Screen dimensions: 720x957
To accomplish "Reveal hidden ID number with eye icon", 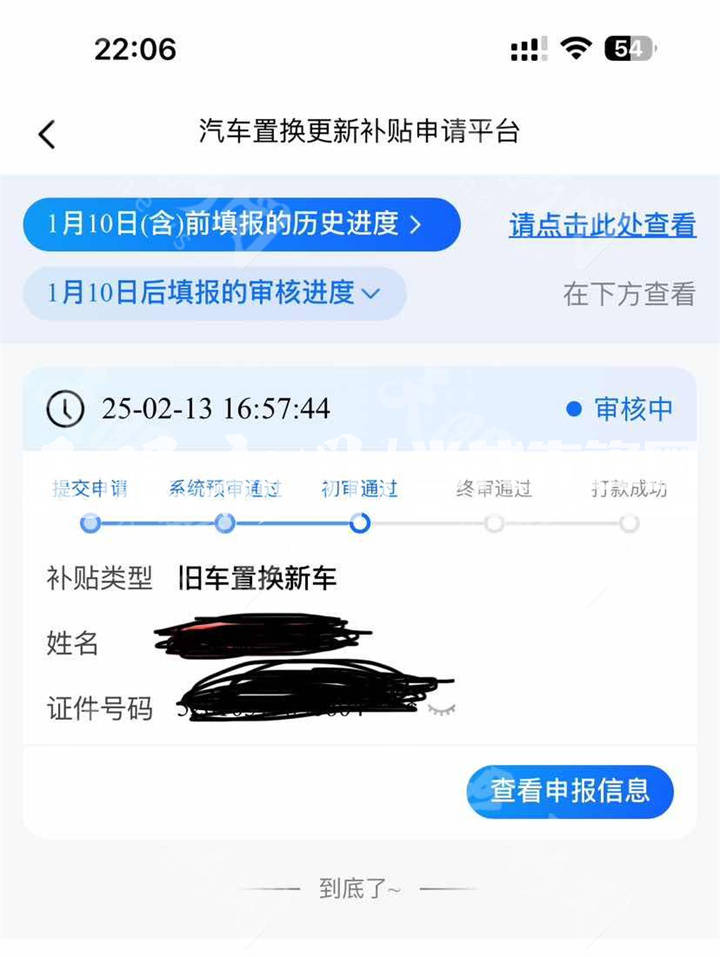I will click(441, 708).
